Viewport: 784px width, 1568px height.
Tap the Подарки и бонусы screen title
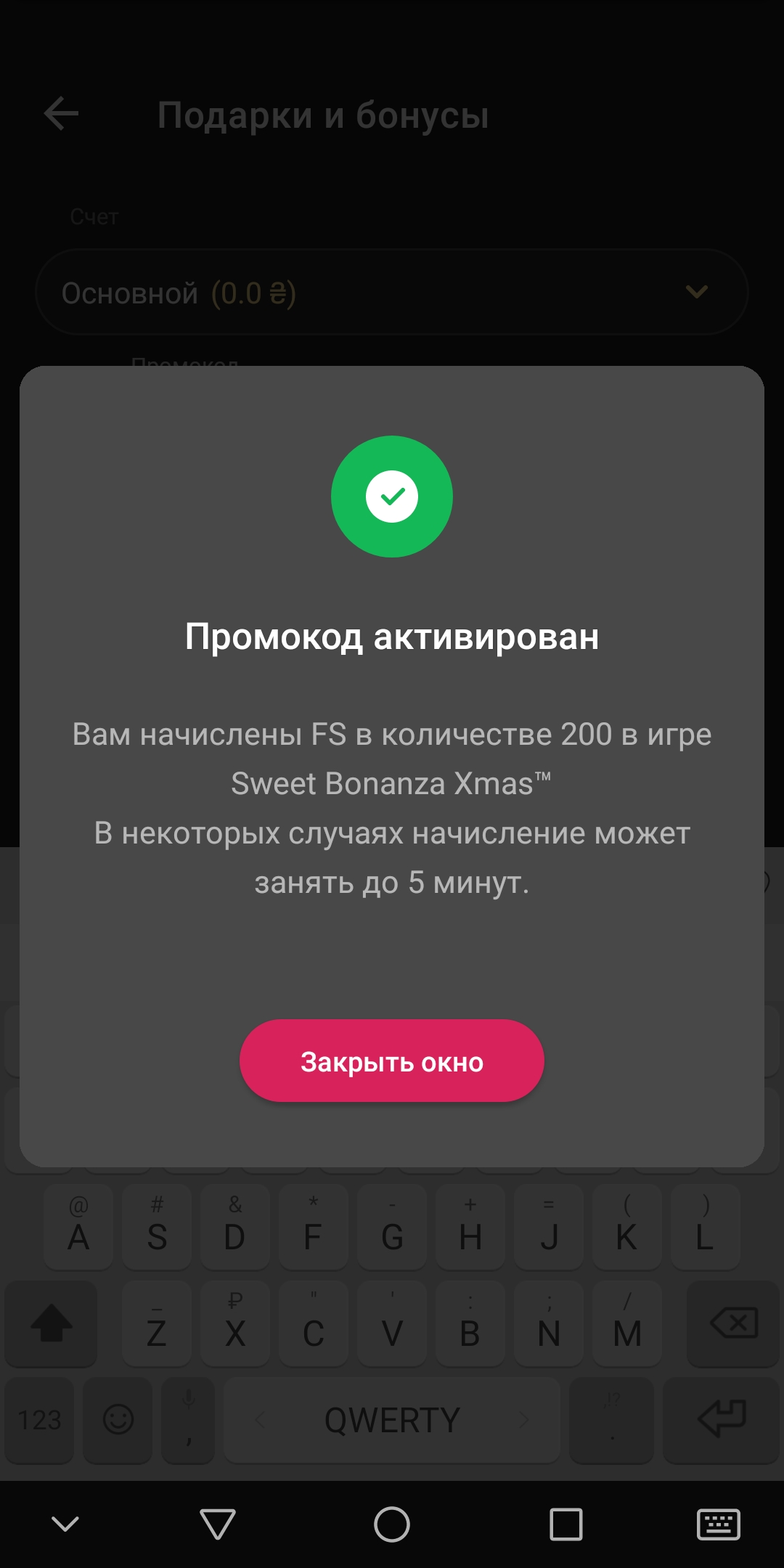click(324, 114)
